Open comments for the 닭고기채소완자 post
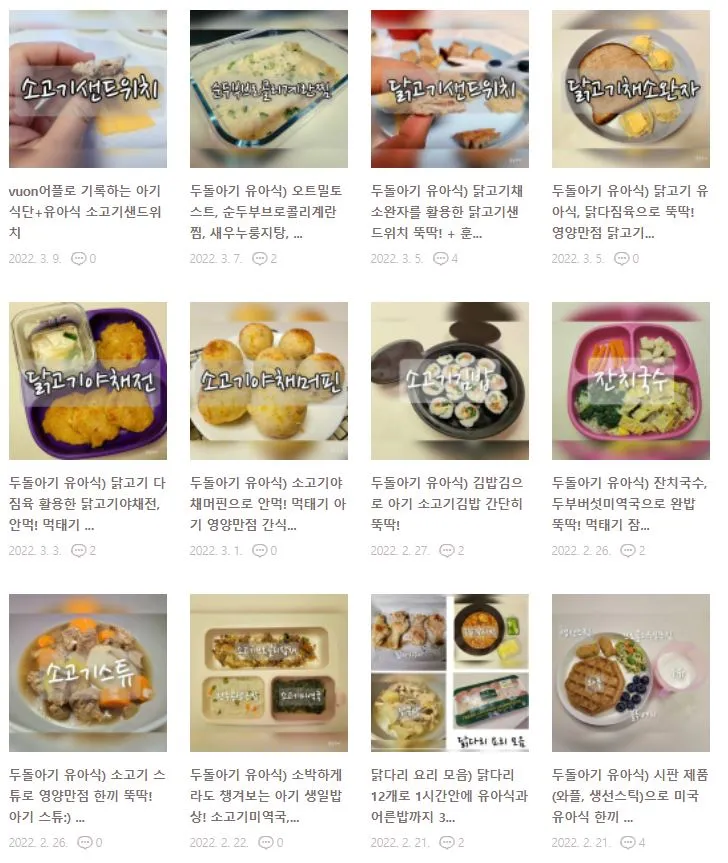The width and height of the screenshot is (728, 863). click(622, 258)
